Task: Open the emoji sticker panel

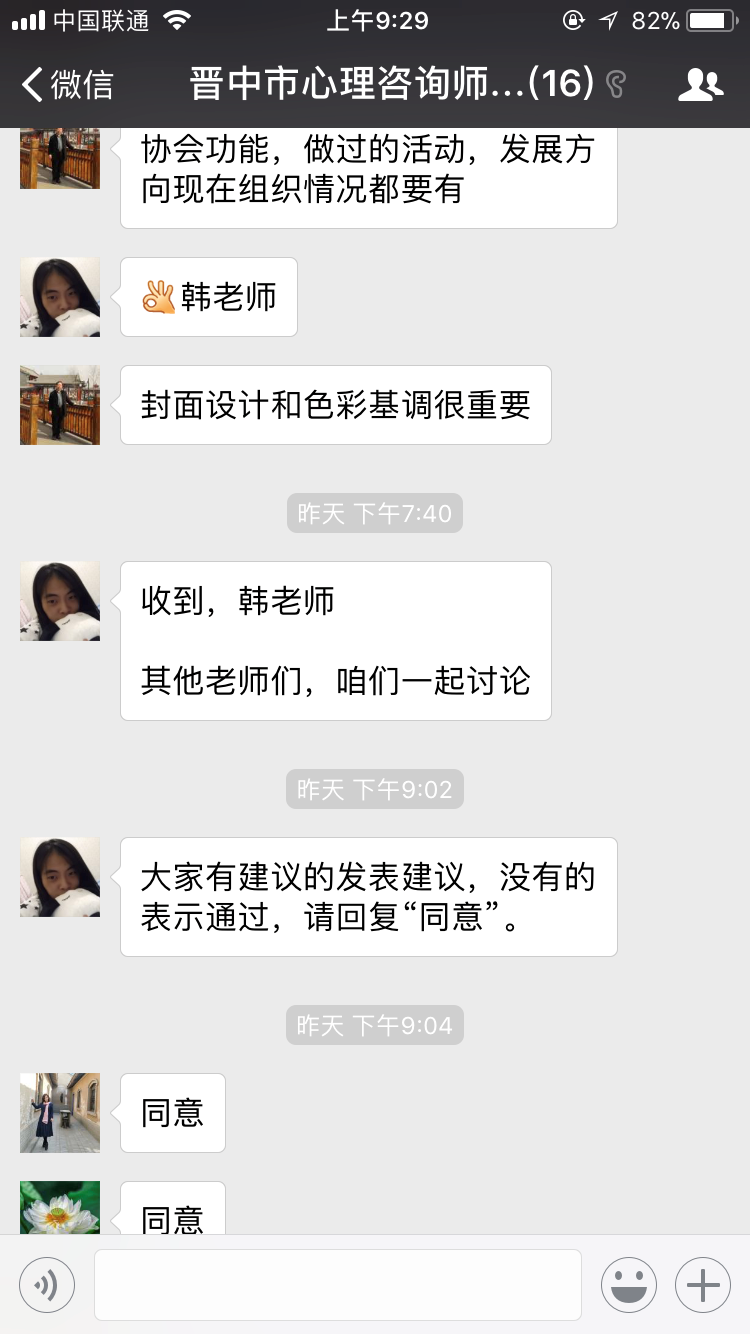Action: pos(628,1284)
